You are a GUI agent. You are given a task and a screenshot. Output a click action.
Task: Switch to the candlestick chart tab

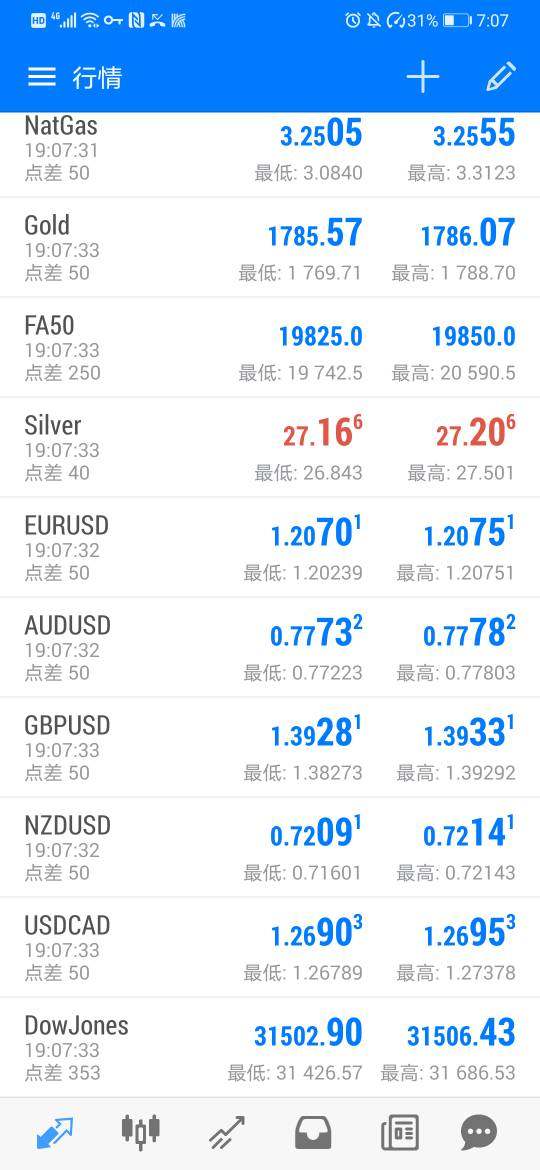tap(141, 1133)
